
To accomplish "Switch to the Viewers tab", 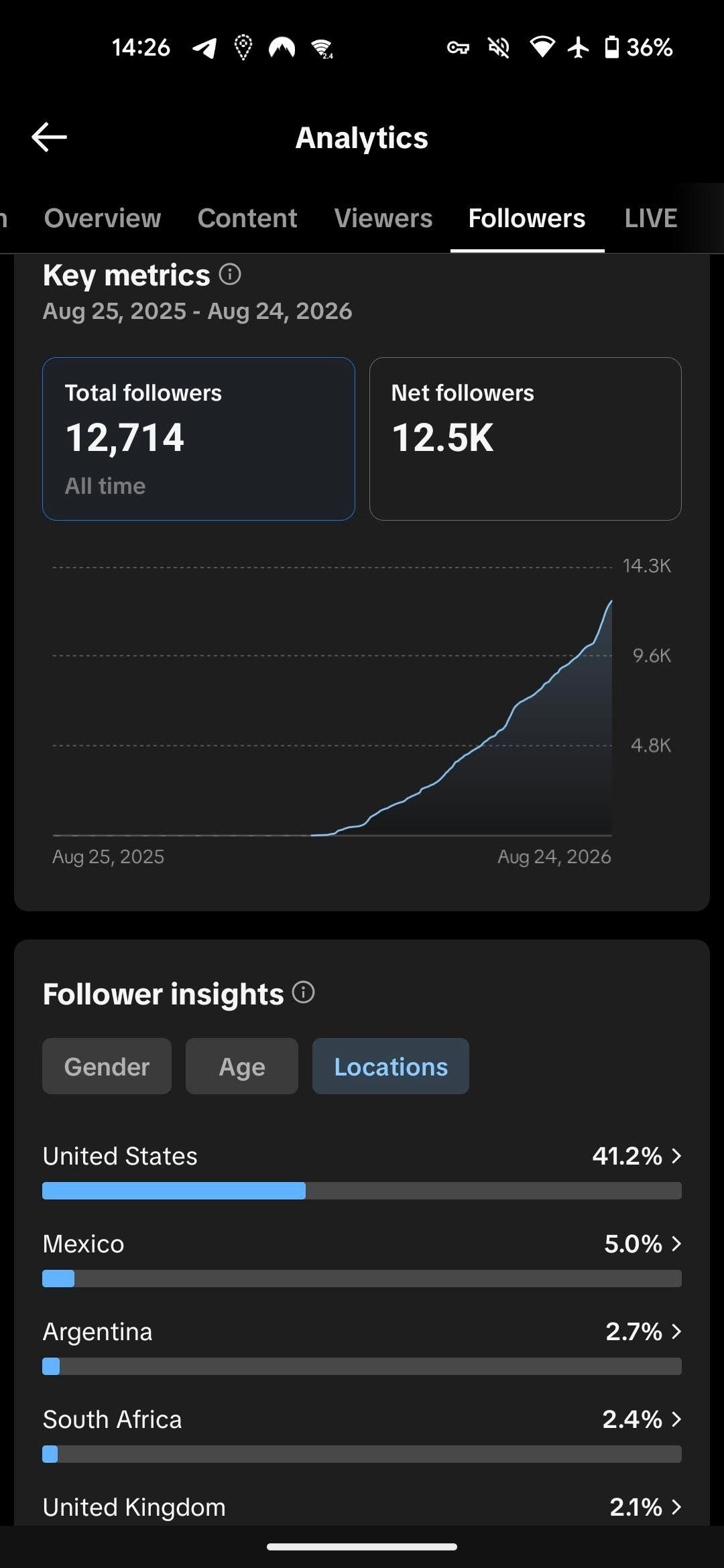I will tap(383, 218).
